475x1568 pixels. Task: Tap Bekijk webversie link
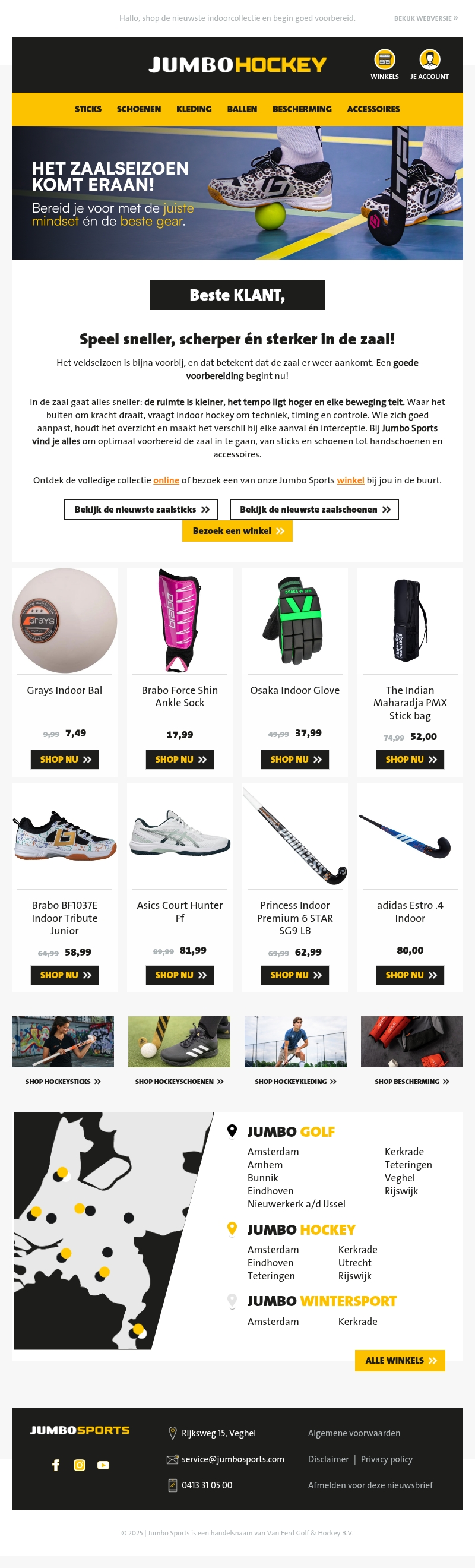point(426,18)
